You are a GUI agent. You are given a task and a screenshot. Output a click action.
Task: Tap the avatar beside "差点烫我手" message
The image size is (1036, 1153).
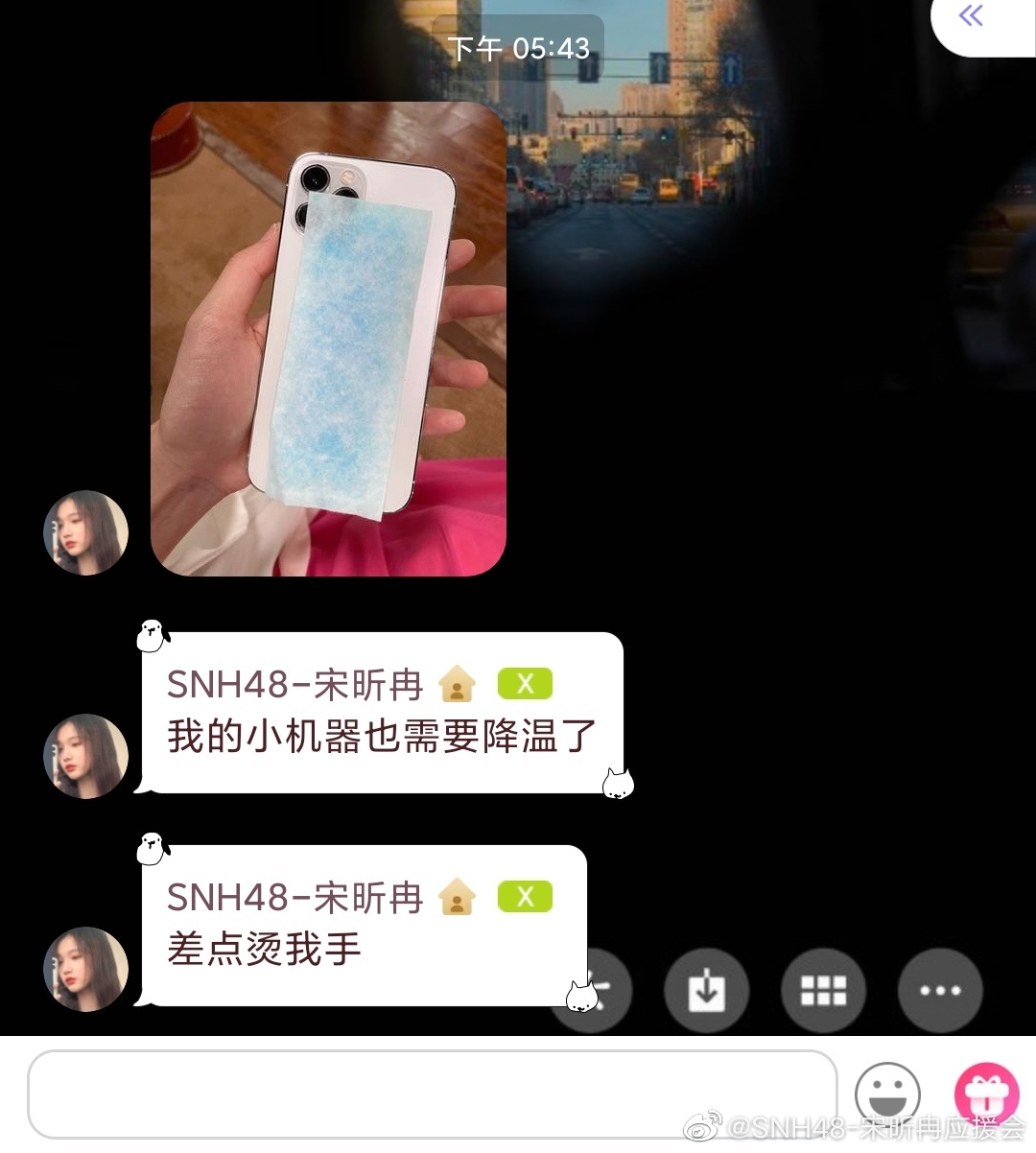tap(86, 968)
